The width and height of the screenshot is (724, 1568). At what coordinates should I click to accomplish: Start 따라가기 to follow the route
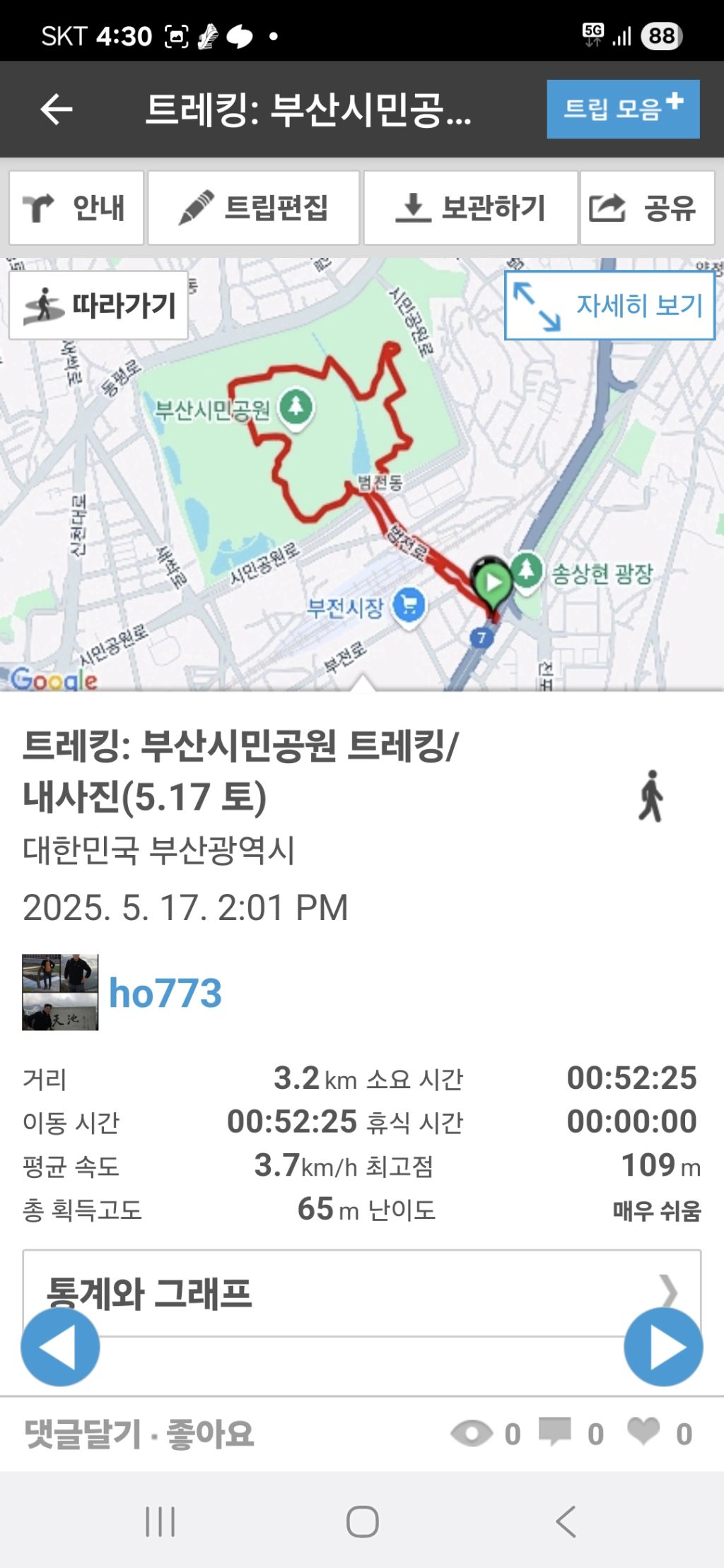[x=99, y=305]
